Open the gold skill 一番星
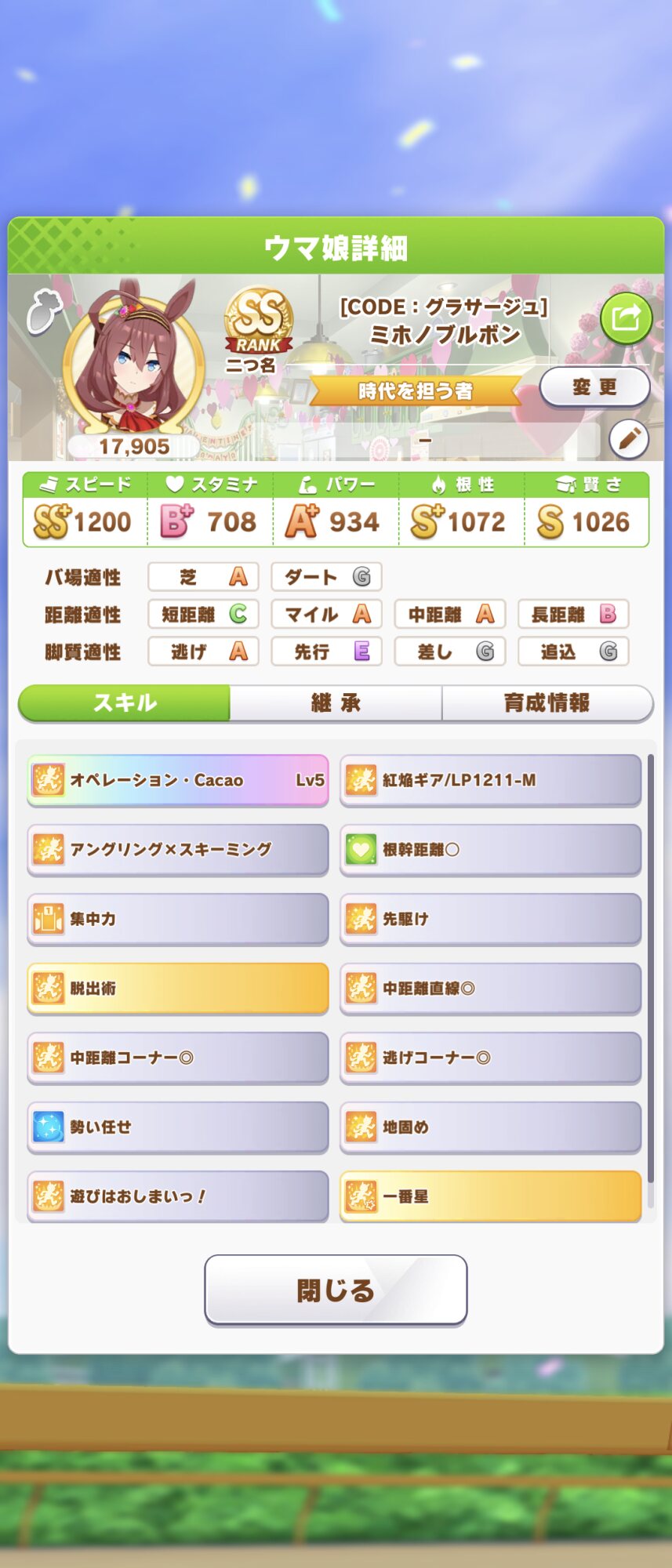The image size is (672, 1568). (490, 1196)
